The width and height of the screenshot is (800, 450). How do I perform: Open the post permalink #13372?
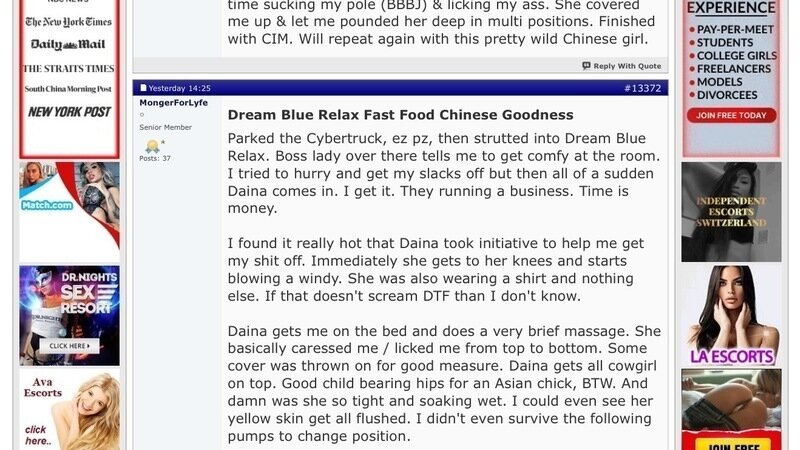pos(642,88)
